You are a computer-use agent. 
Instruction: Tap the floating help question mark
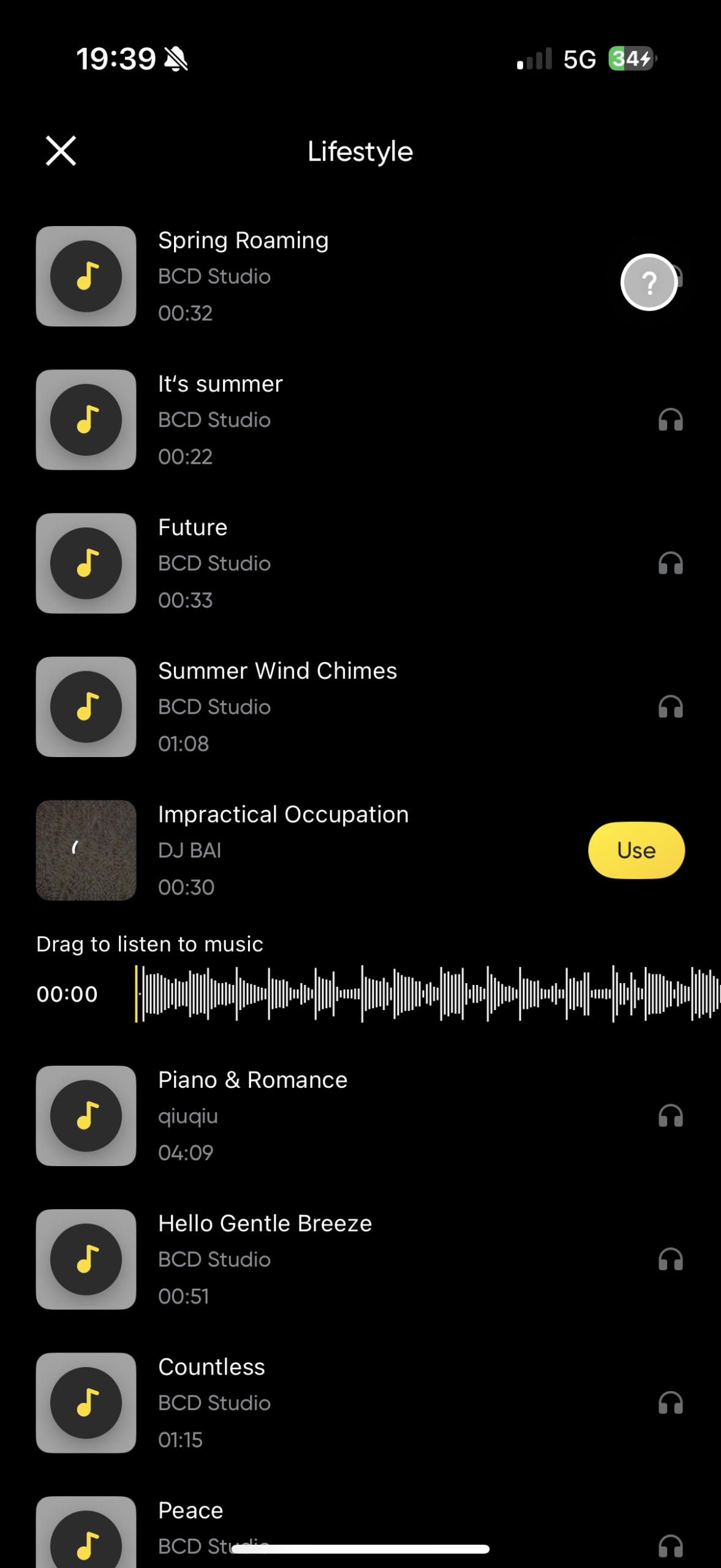click(648, 282)
